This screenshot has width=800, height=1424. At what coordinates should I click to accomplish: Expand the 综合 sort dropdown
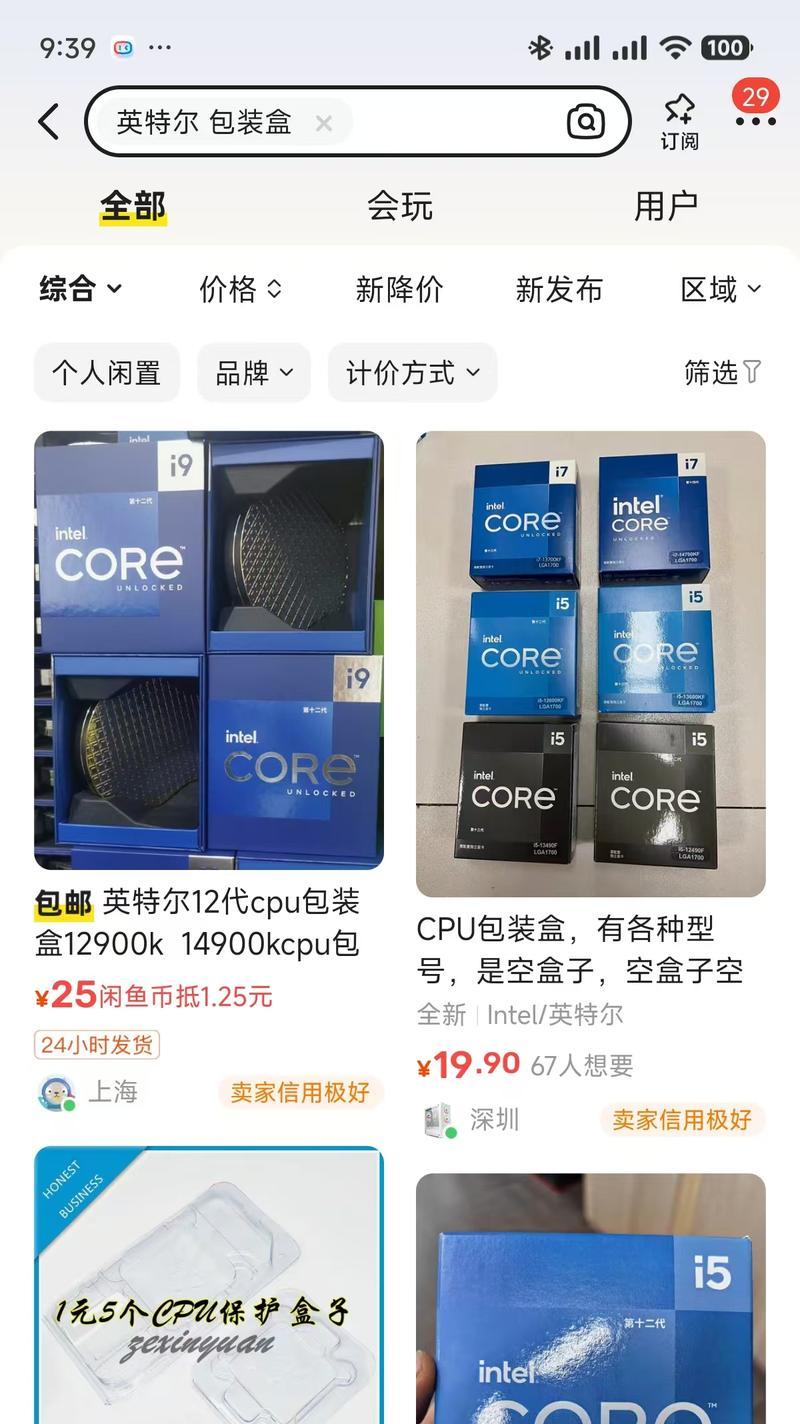[x=80, y=290]
